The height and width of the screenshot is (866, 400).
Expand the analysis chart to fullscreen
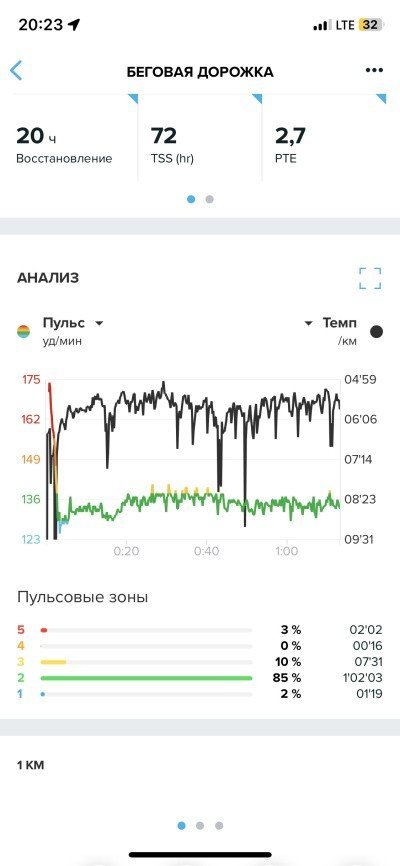pyautogui.click(x=370, y=278)
